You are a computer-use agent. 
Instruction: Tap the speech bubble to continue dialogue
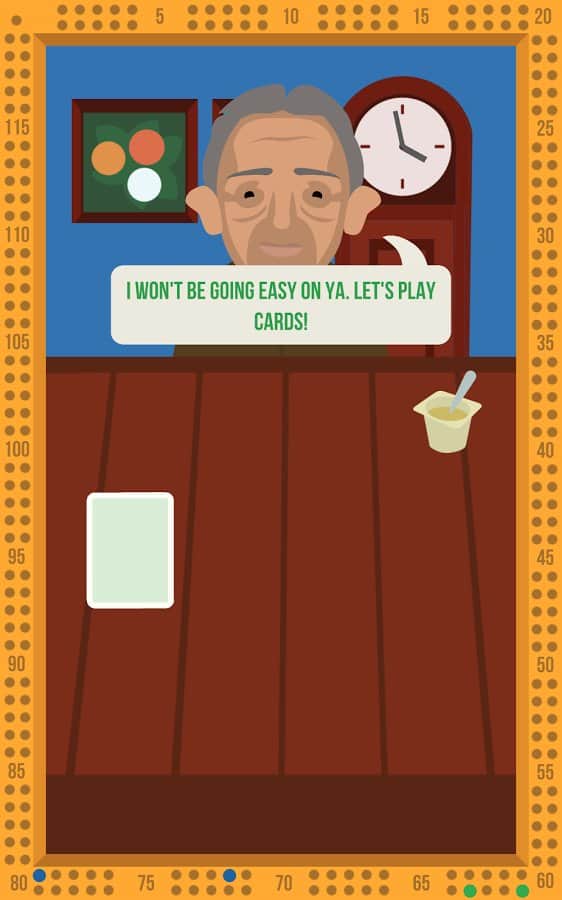tap(281, 305)
